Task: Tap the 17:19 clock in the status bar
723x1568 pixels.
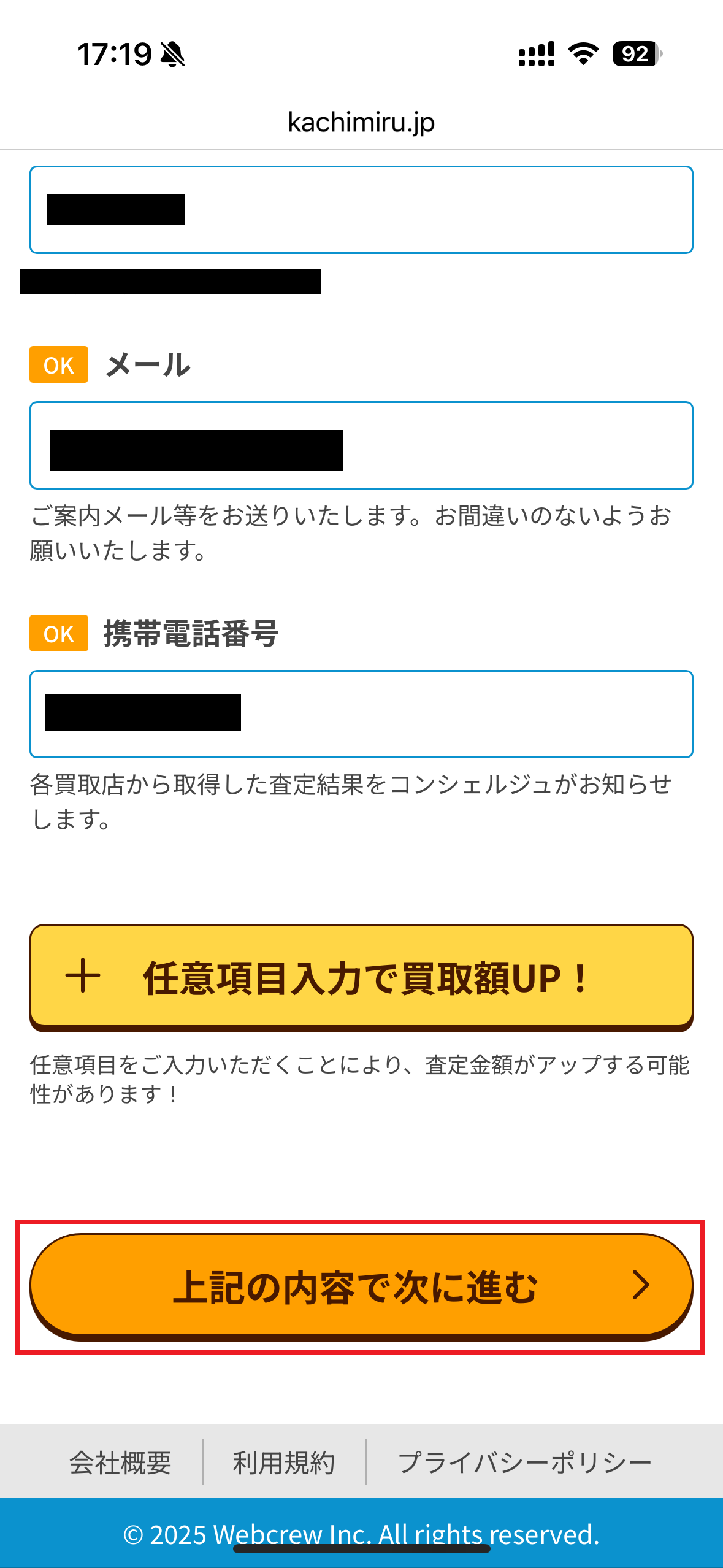Action: 115,54
